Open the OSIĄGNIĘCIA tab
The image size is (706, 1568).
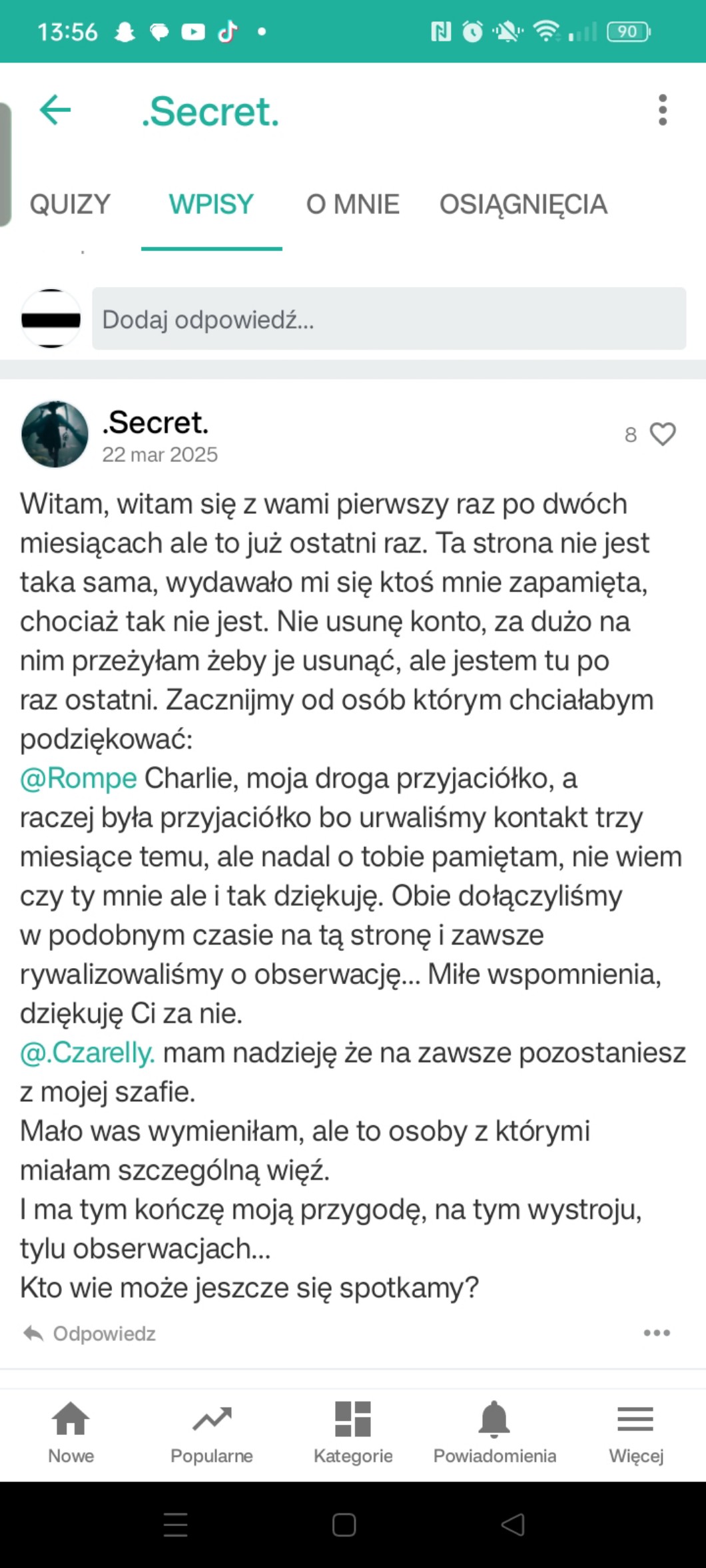click(523, 204)
